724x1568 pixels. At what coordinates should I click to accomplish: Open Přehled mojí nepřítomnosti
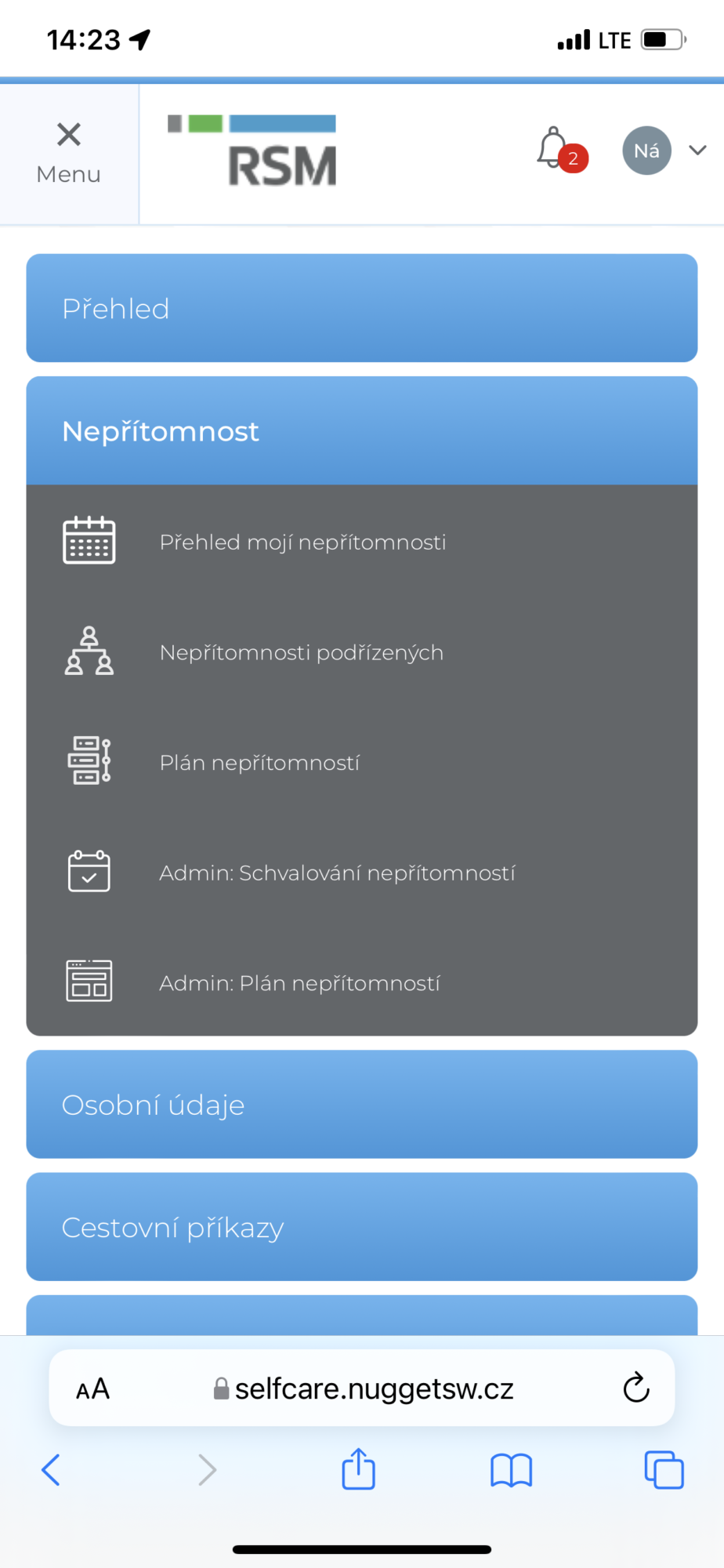point(362,541)
